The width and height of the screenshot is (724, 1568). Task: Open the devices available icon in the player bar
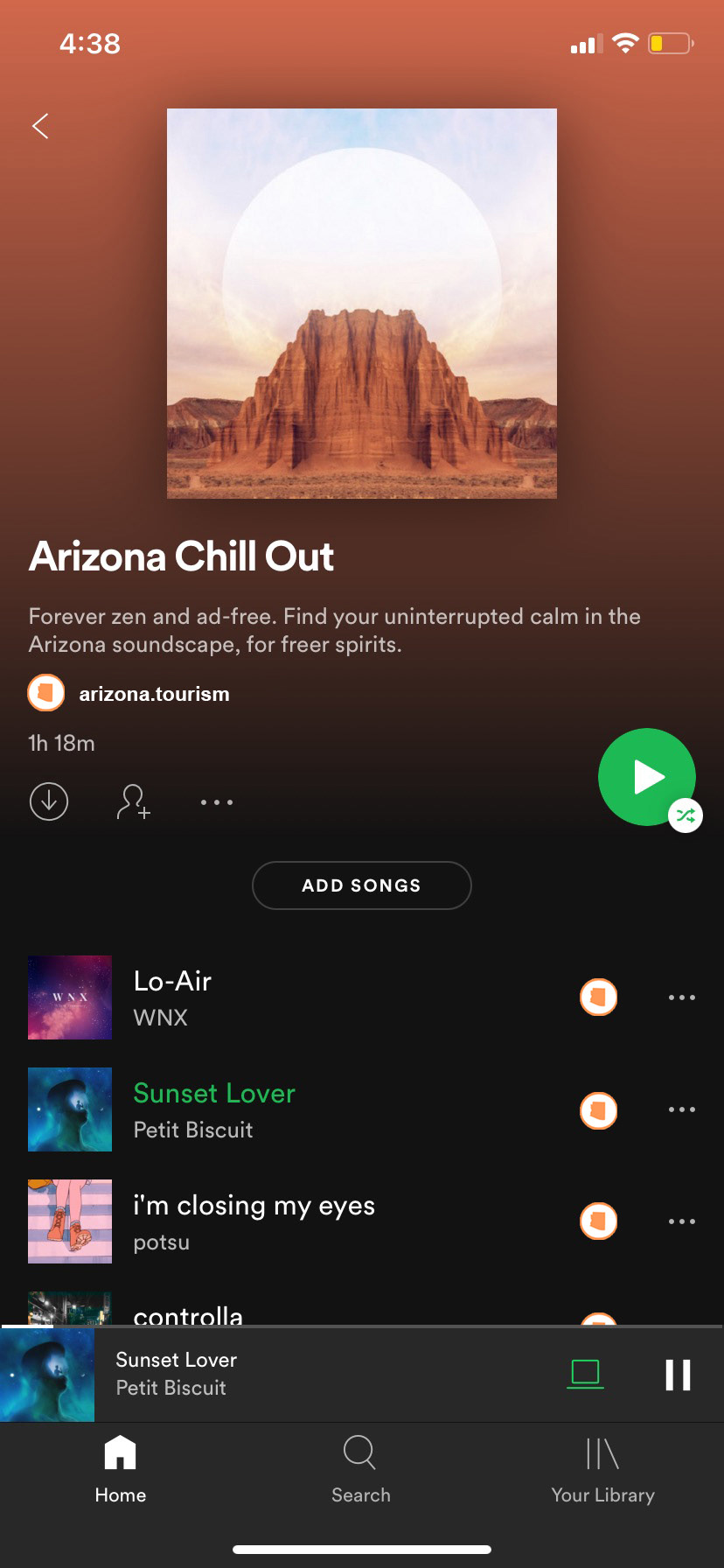(585, 1374)
